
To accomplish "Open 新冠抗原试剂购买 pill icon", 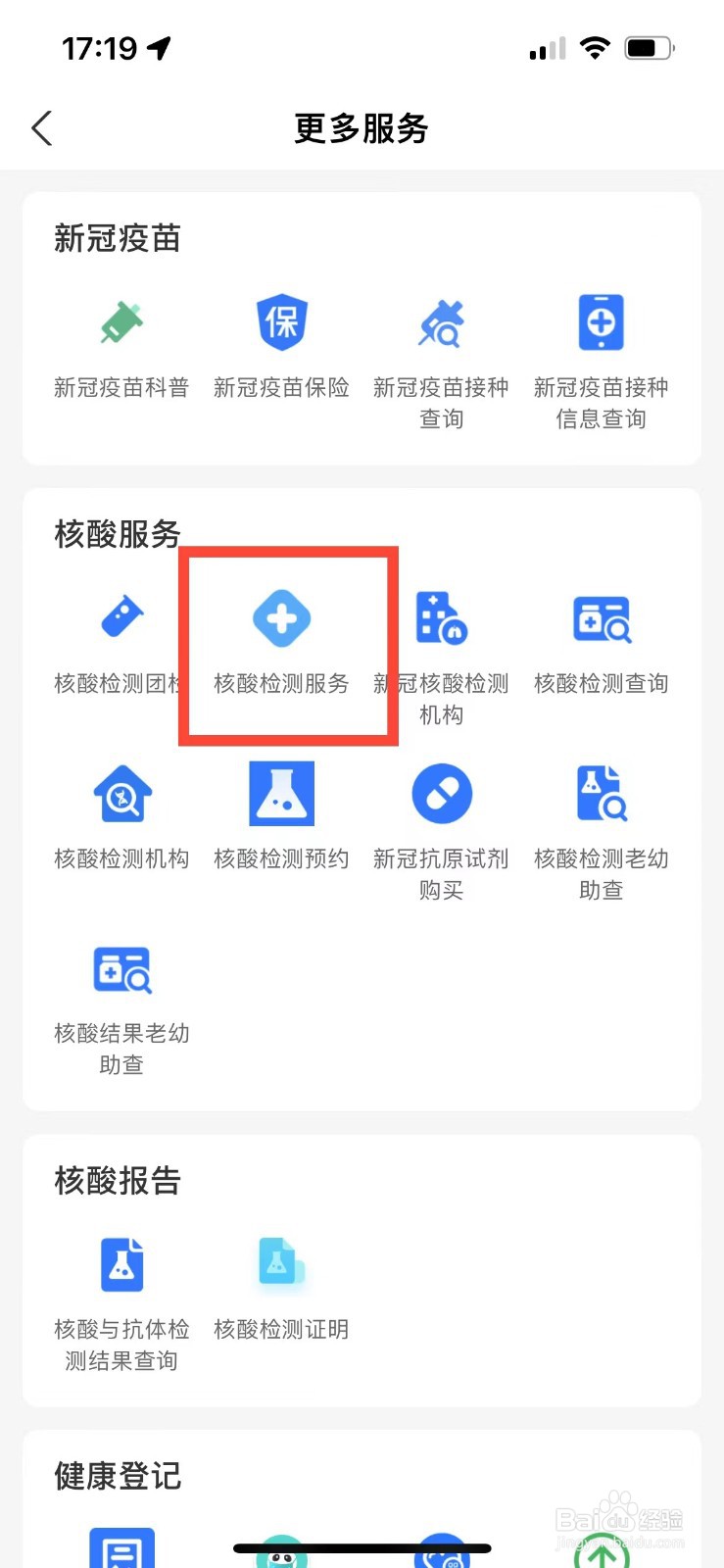I will 441,794.
